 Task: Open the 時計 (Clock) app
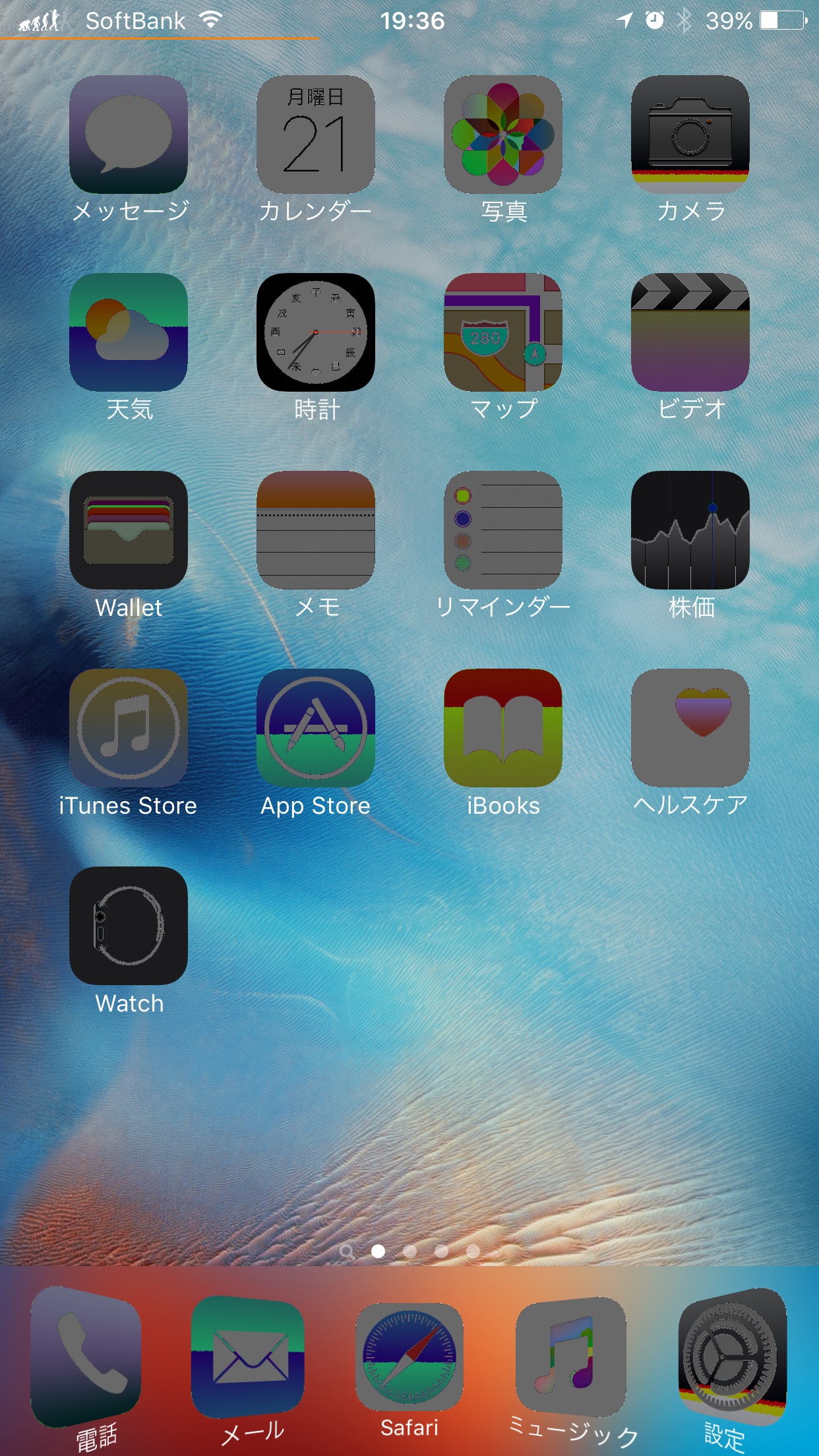(316, 332)
